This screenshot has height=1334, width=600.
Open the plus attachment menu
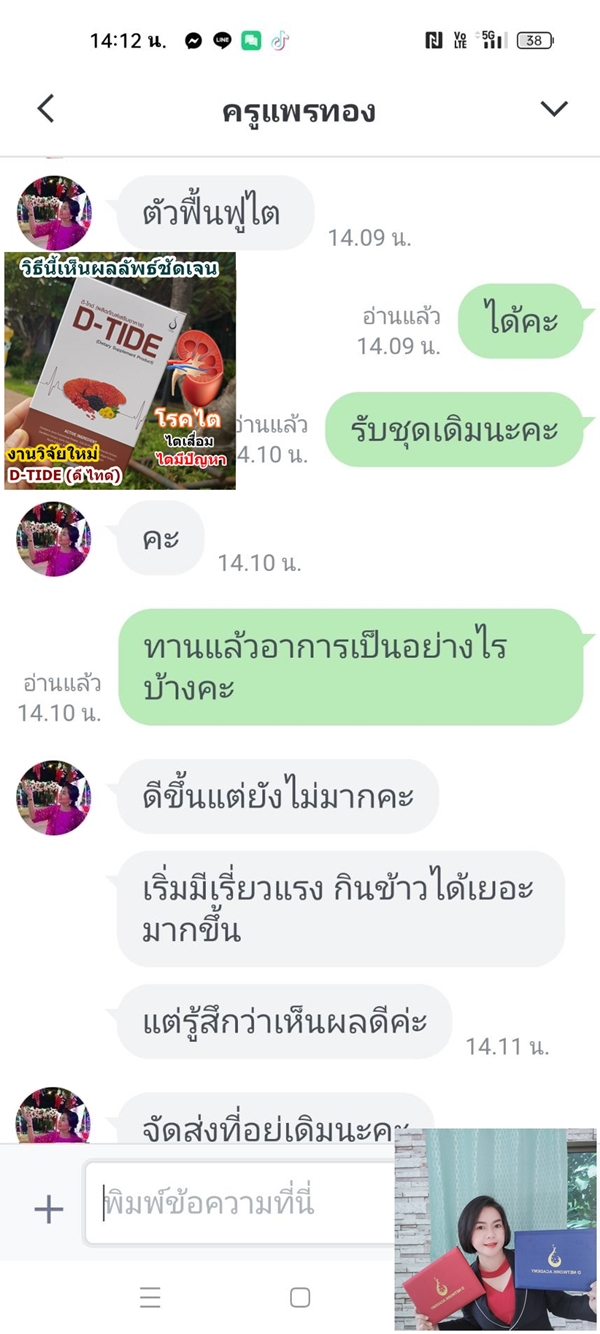click(48, 1209)
